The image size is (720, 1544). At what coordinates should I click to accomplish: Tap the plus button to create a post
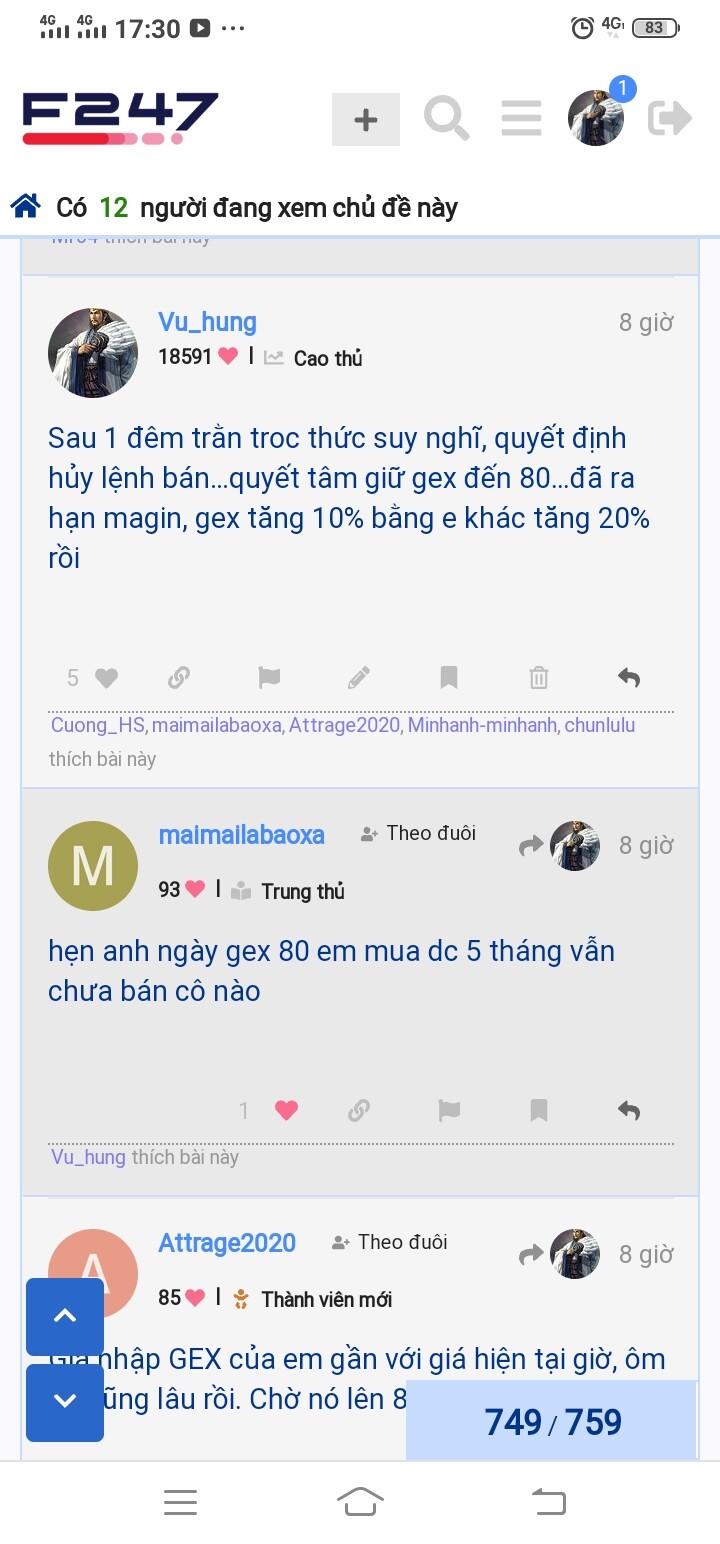366,120
